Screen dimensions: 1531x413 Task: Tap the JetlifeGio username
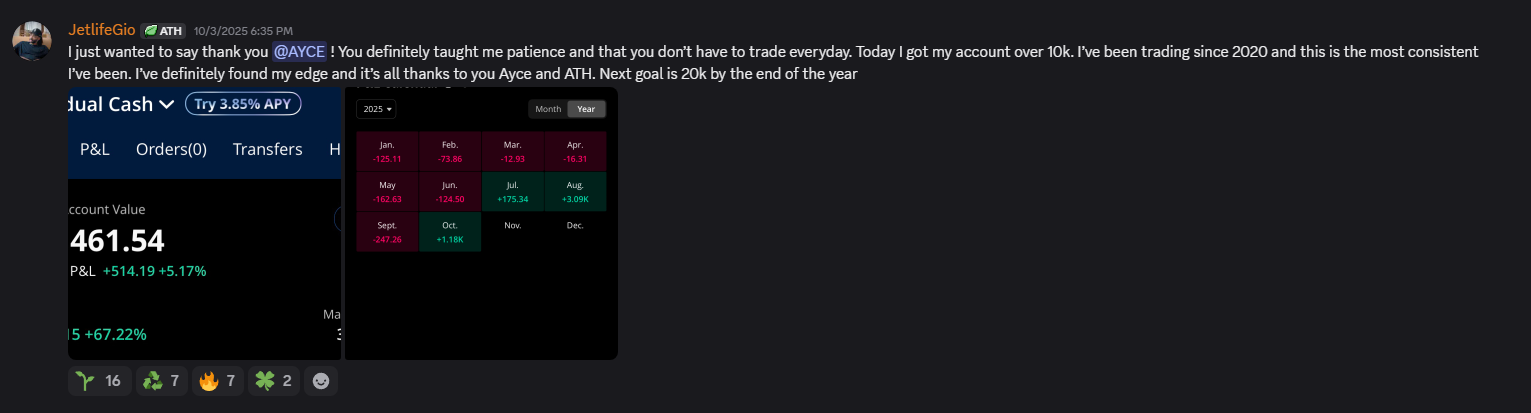pos(101,30)
